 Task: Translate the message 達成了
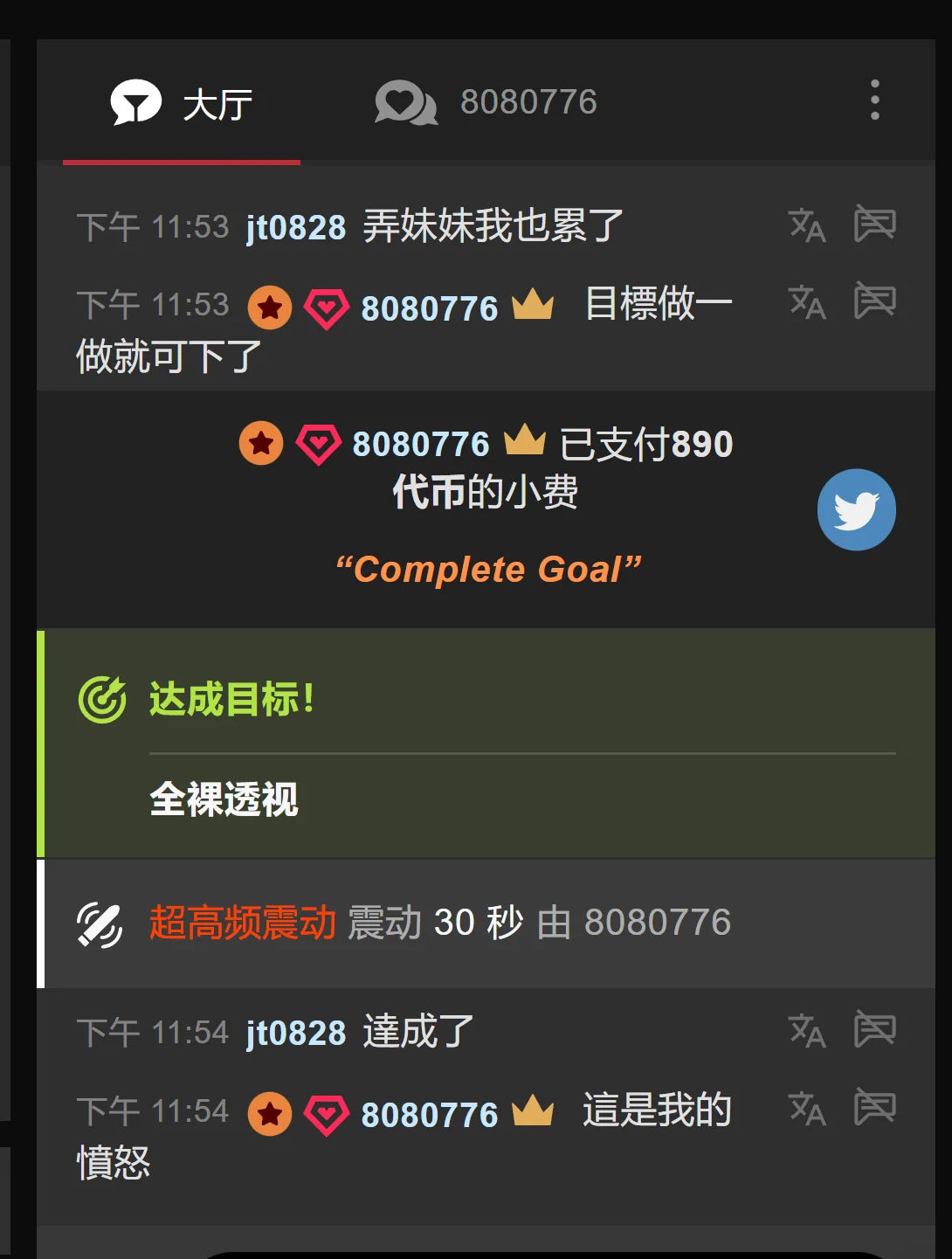pyautogui.click(x=807, y=1031)
